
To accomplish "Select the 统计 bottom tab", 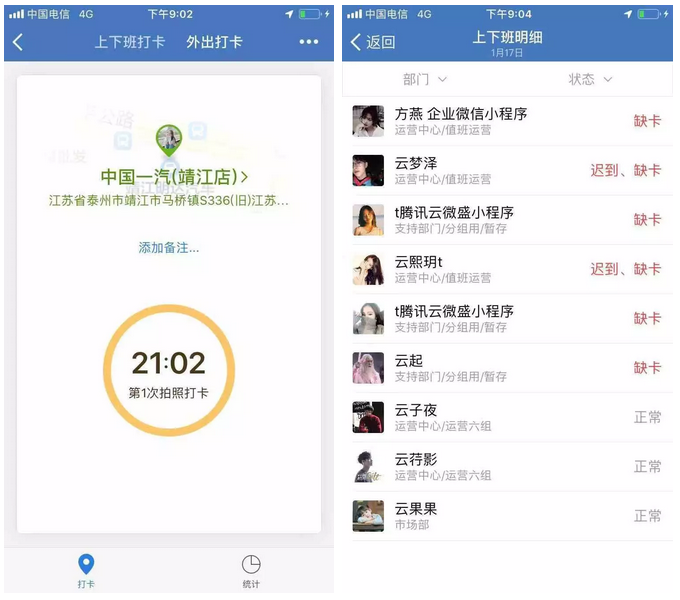I will pos(251,571).
